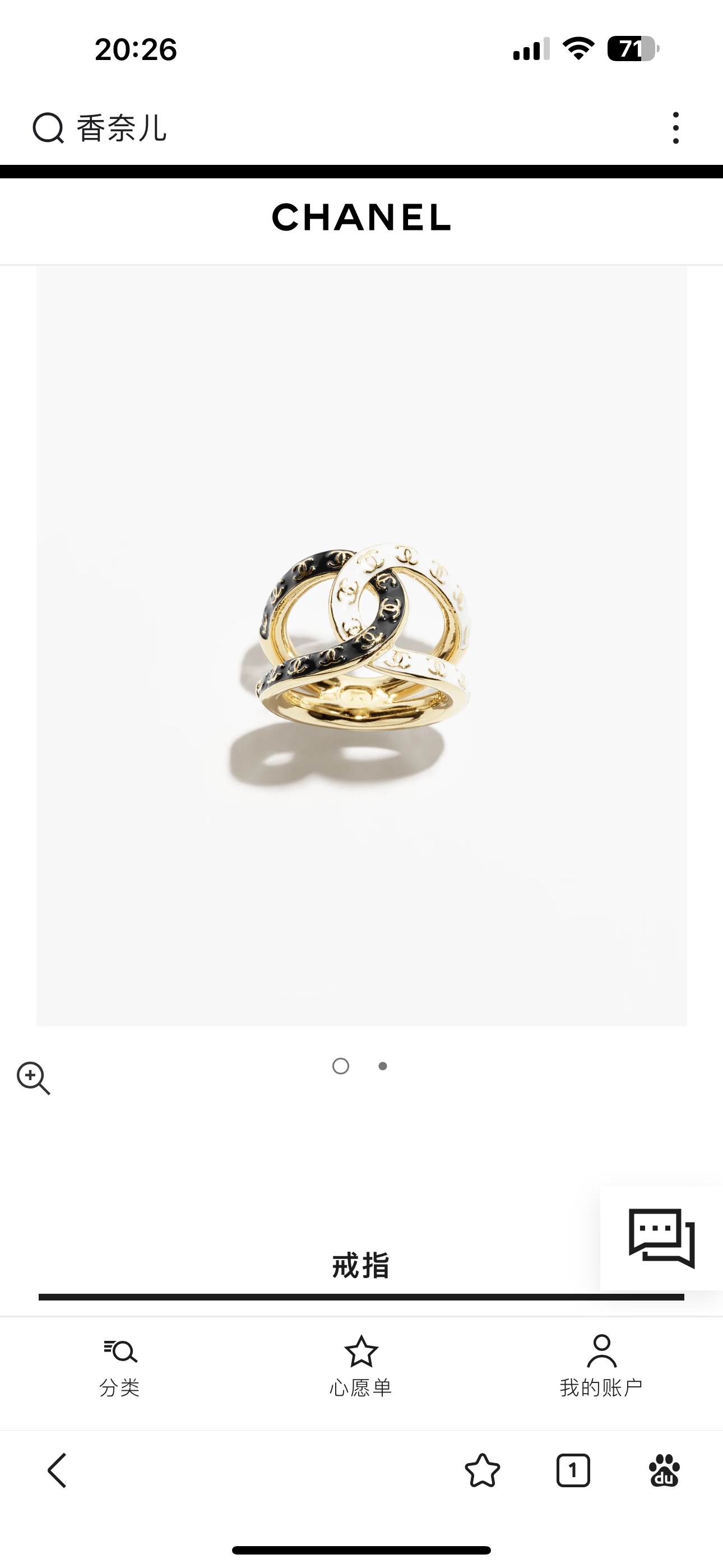723x1568 pixels.
Task: Open the live chat bubble
Action: [x=661, y=1238]
